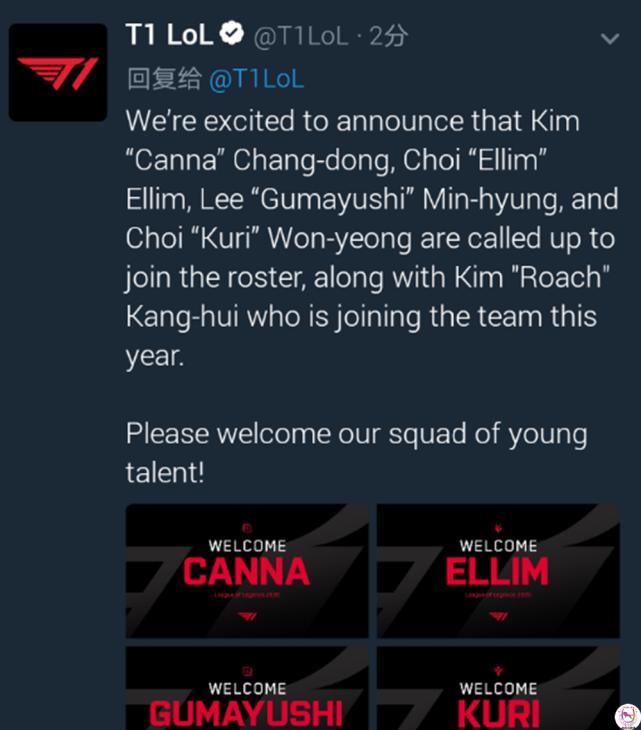View the Welcome Canna image
The image size is (641, 730).
tap(247, 571)
